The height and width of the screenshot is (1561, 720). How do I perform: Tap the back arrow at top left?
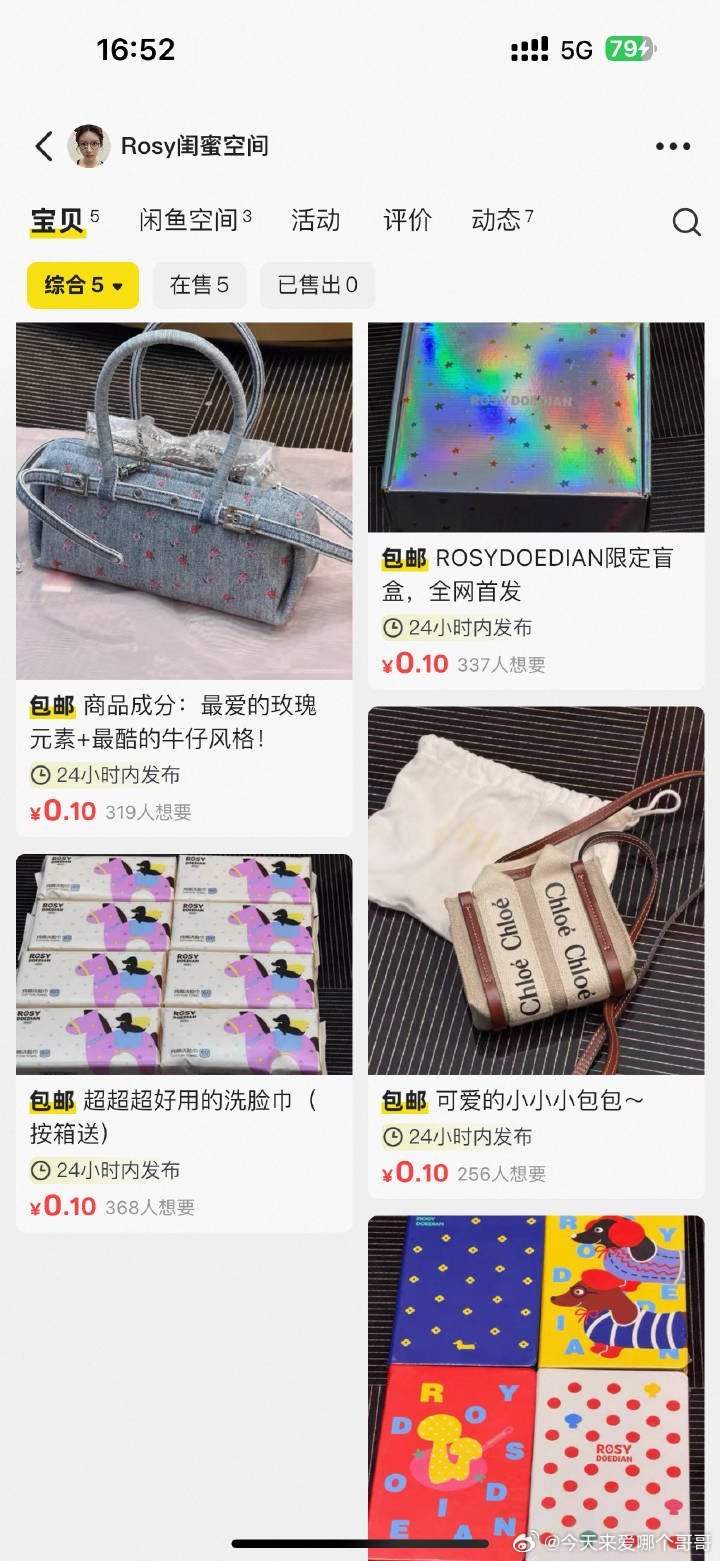(42, 145)
